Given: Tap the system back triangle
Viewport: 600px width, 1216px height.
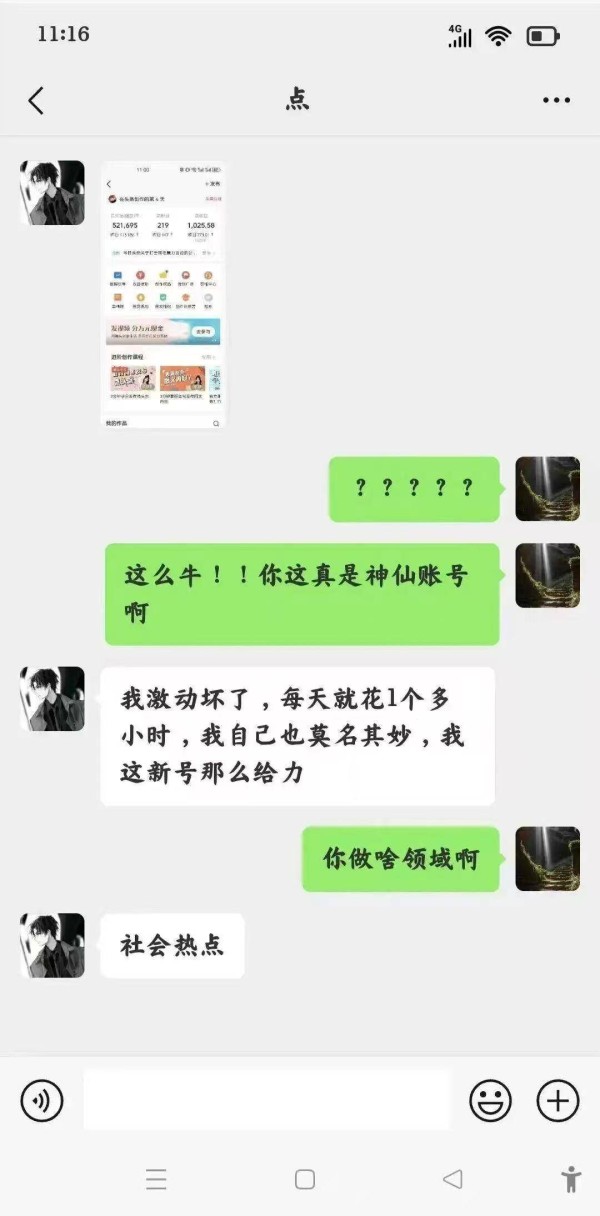Looking at the screenshot, I should click(452, 1179).
